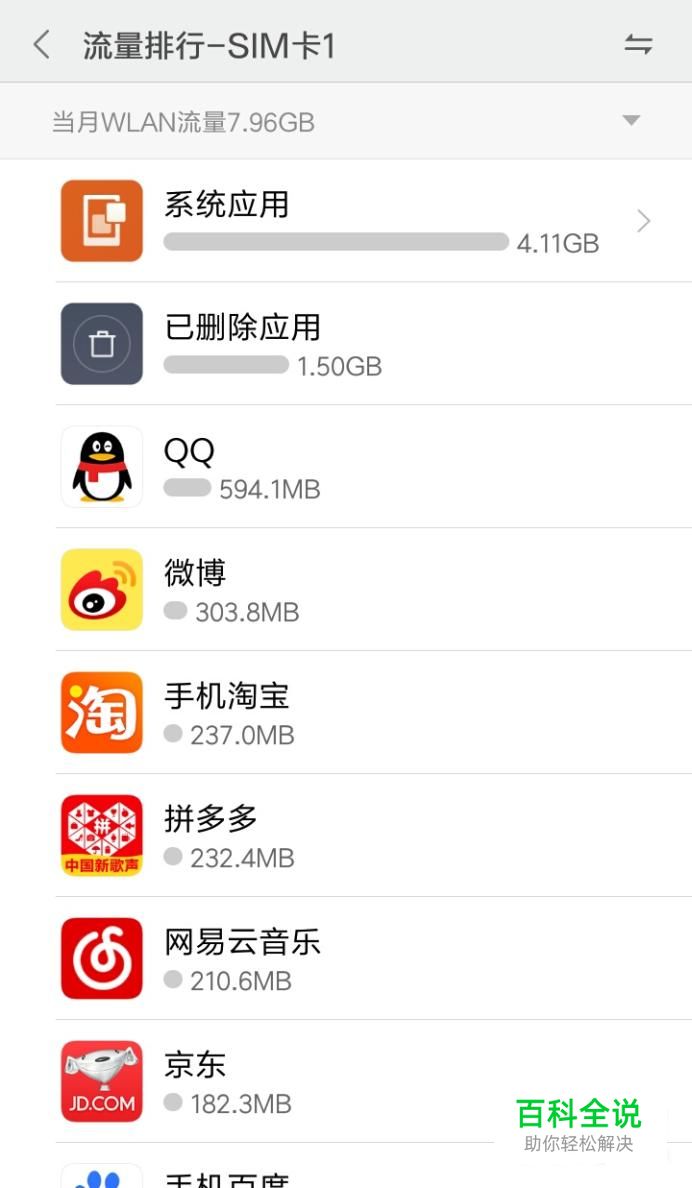Viewport: 692px width, 1188px height.
Task: Expand the 当月WLAN流量 dropdown
Action: point(346,121)
